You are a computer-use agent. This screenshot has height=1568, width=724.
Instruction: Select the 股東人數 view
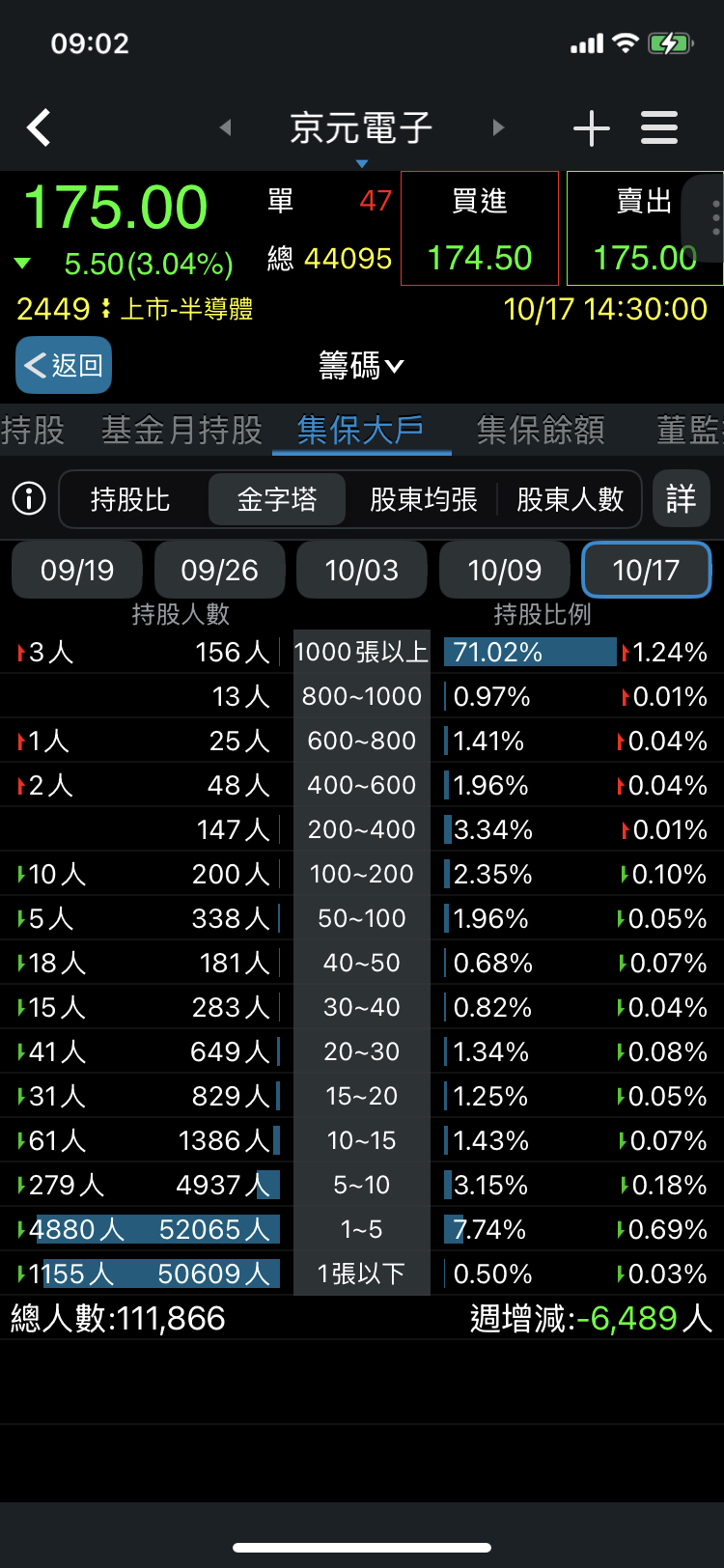point(571,499)
